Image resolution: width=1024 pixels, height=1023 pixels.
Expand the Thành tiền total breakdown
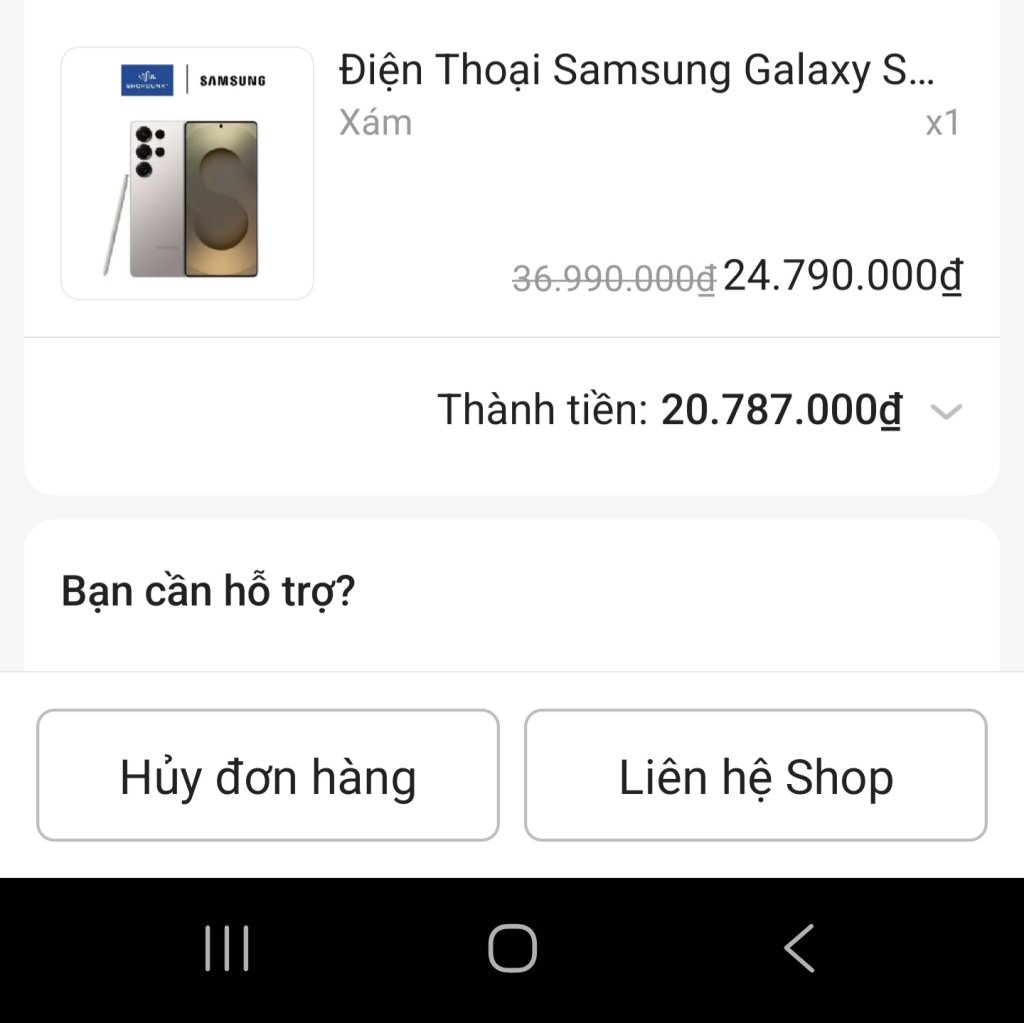pyautogui.click(x=945, y=411)
